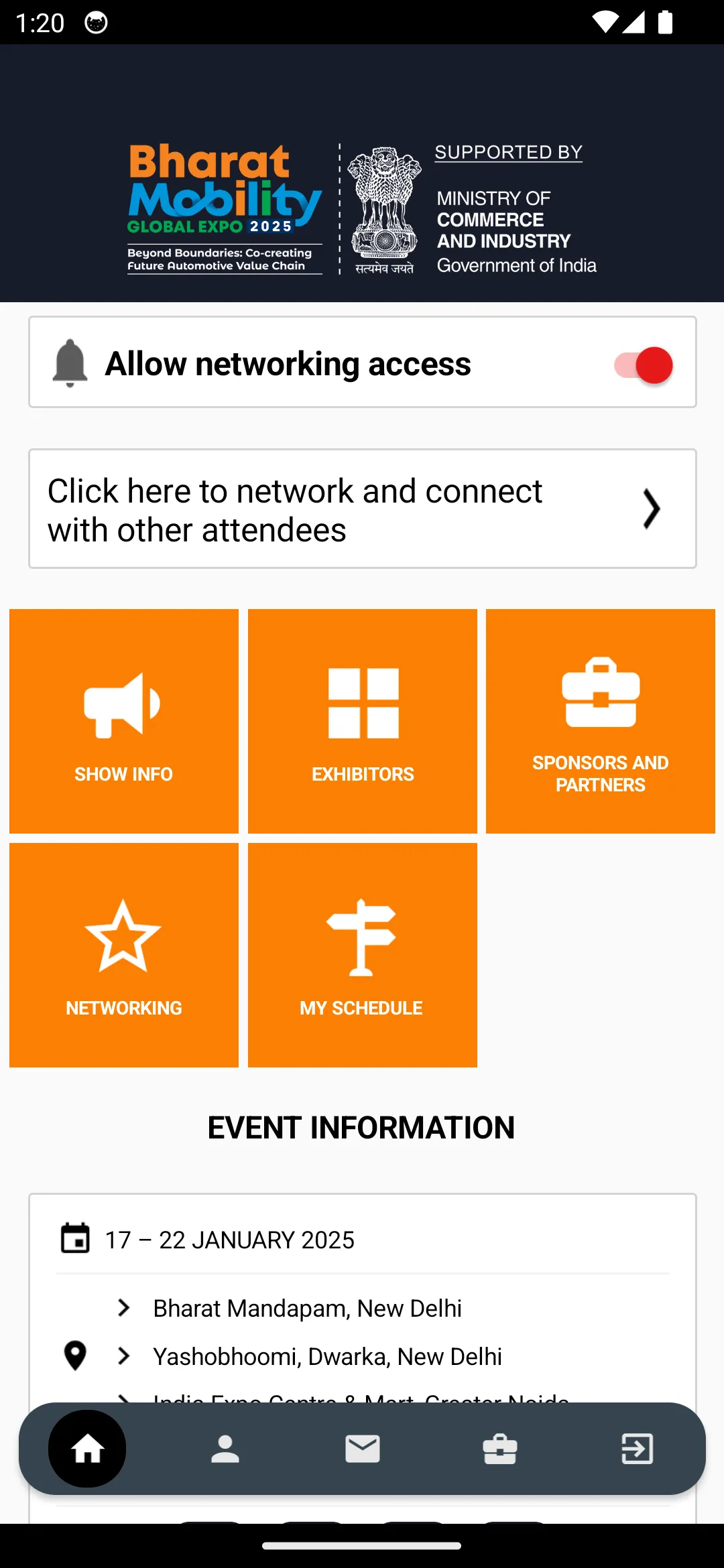Screen dimensions: 724x1568
Task: Toggle the Allow networking access switch
Action: (x=643, y=365)
